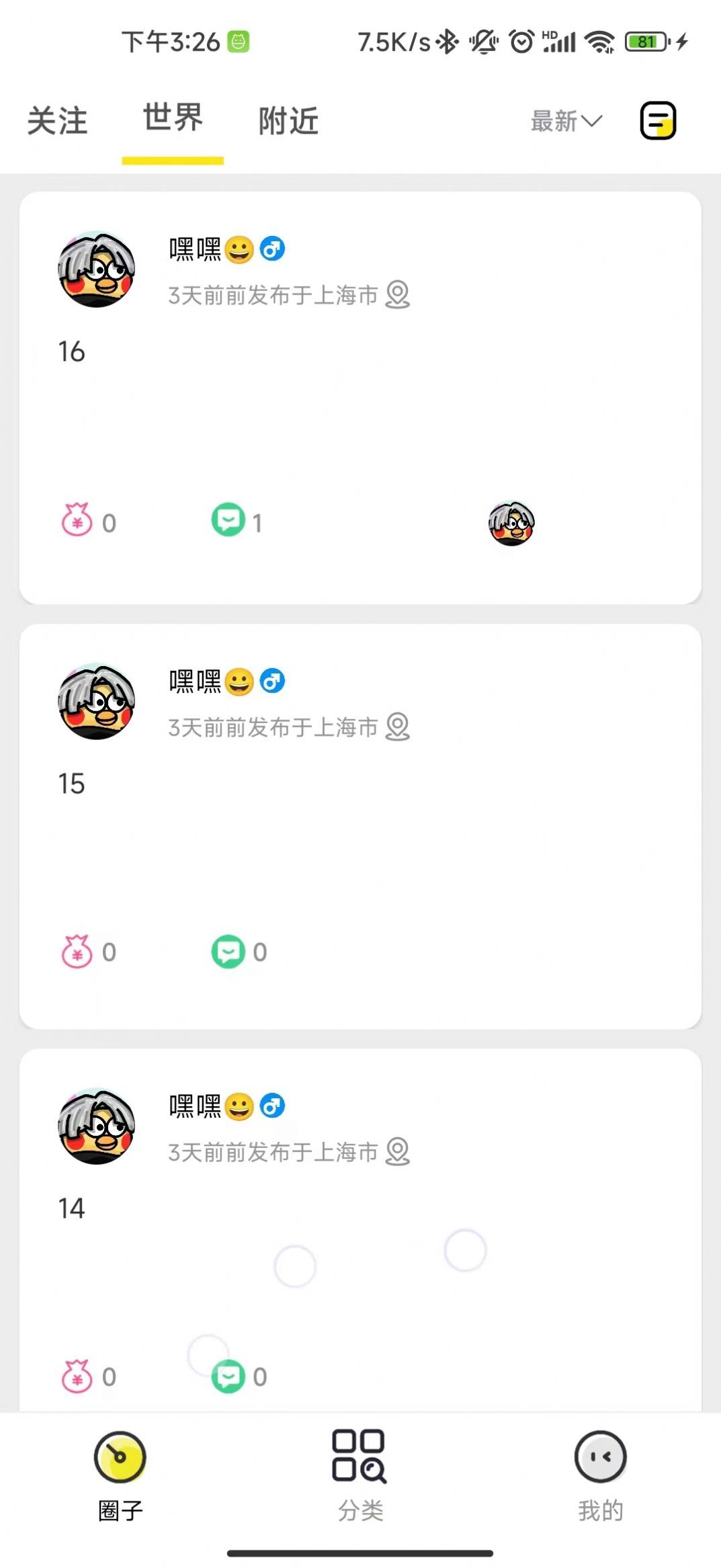This screenshot has height=1568, width=721.
Task: Switch to the 关注 tab
Action: [x=57, y=121]
